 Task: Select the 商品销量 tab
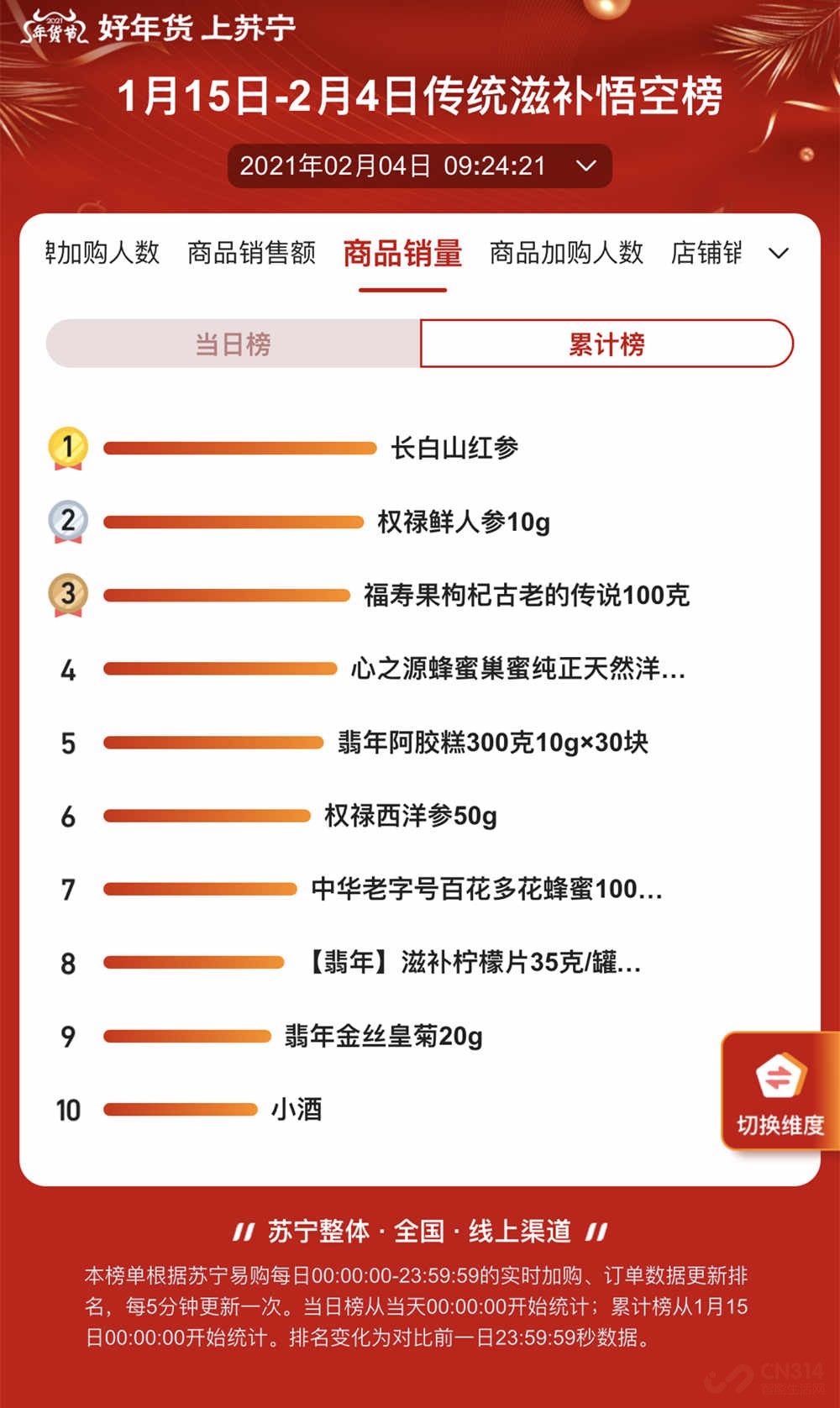[402, 253]
